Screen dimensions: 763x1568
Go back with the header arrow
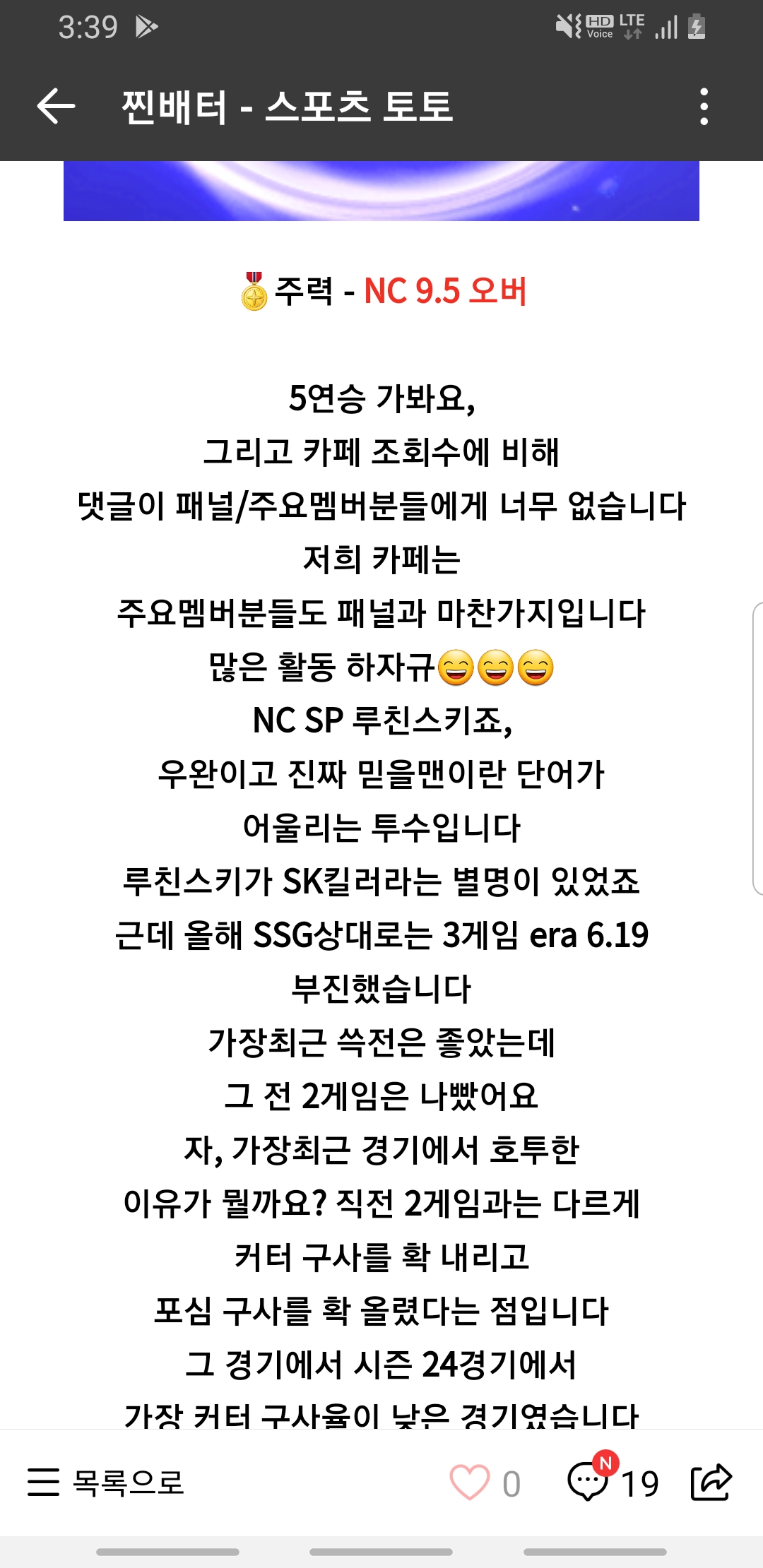click(56, 107)
